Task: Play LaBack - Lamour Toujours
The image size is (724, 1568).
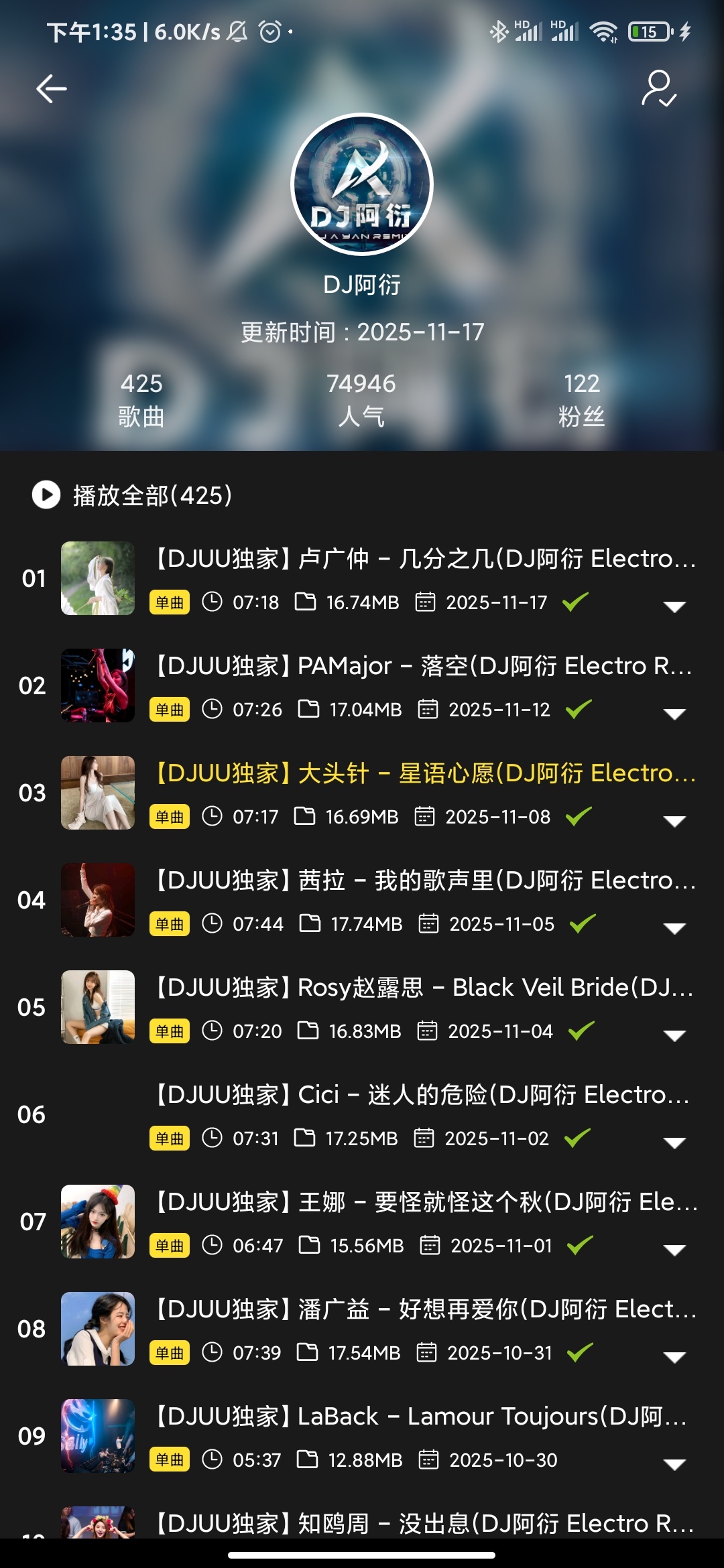Action: point(421,1417)
